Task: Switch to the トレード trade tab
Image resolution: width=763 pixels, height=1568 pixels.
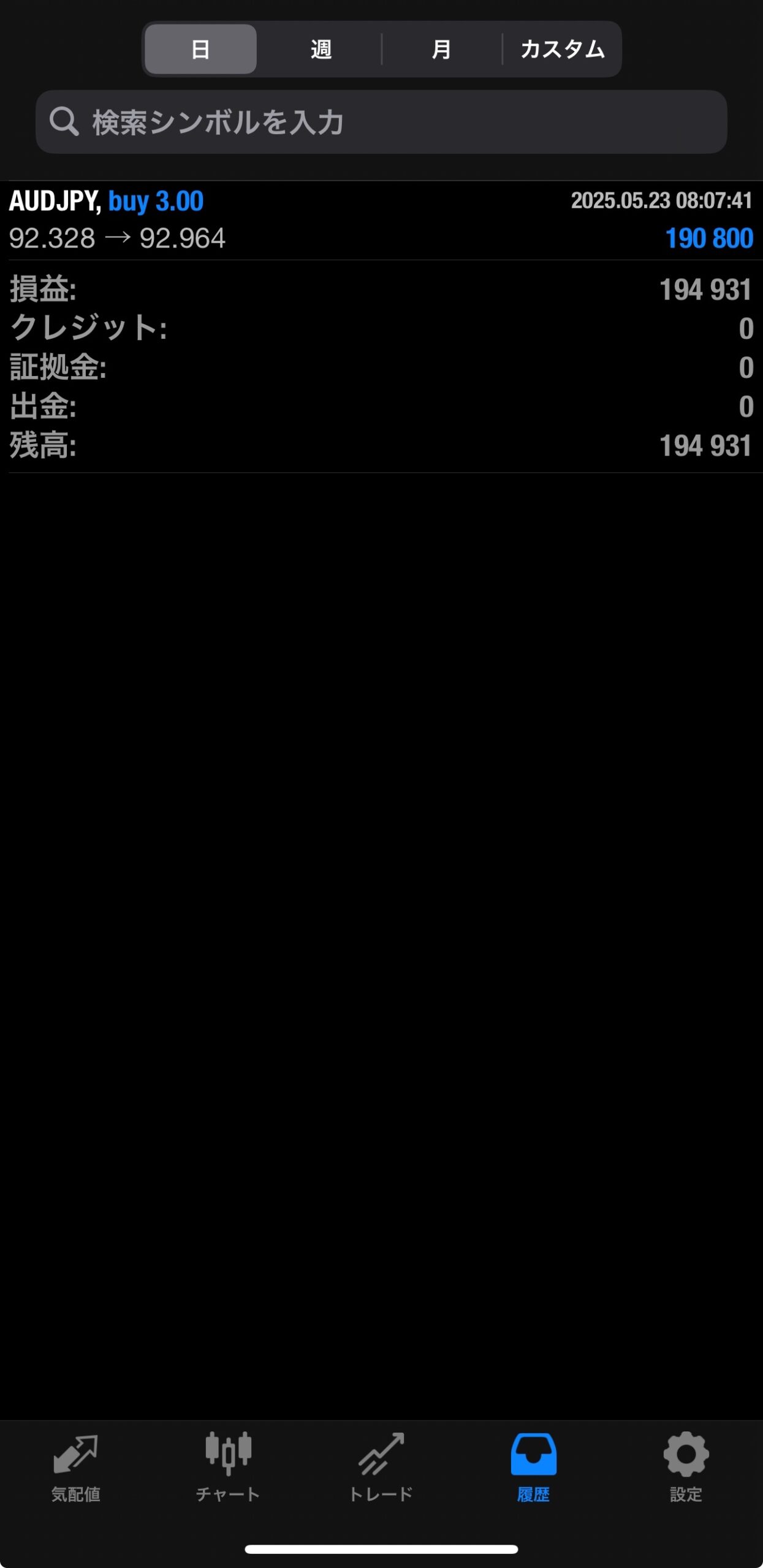Action: 381,1468
